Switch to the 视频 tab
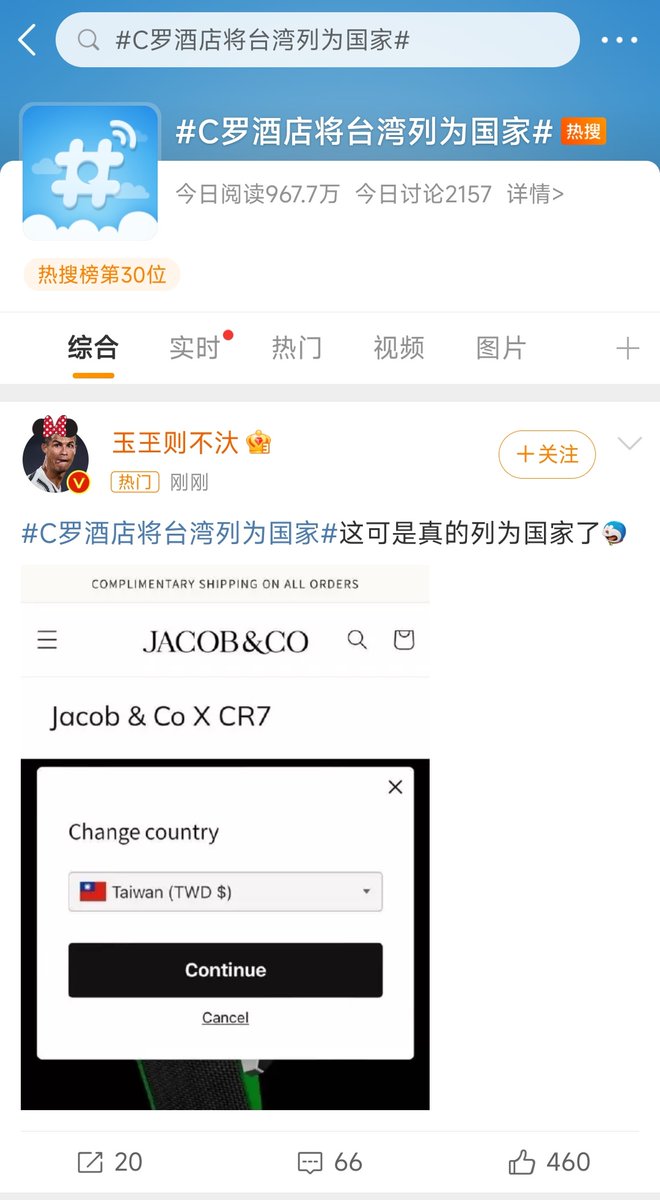 click(x=399, y=348)
